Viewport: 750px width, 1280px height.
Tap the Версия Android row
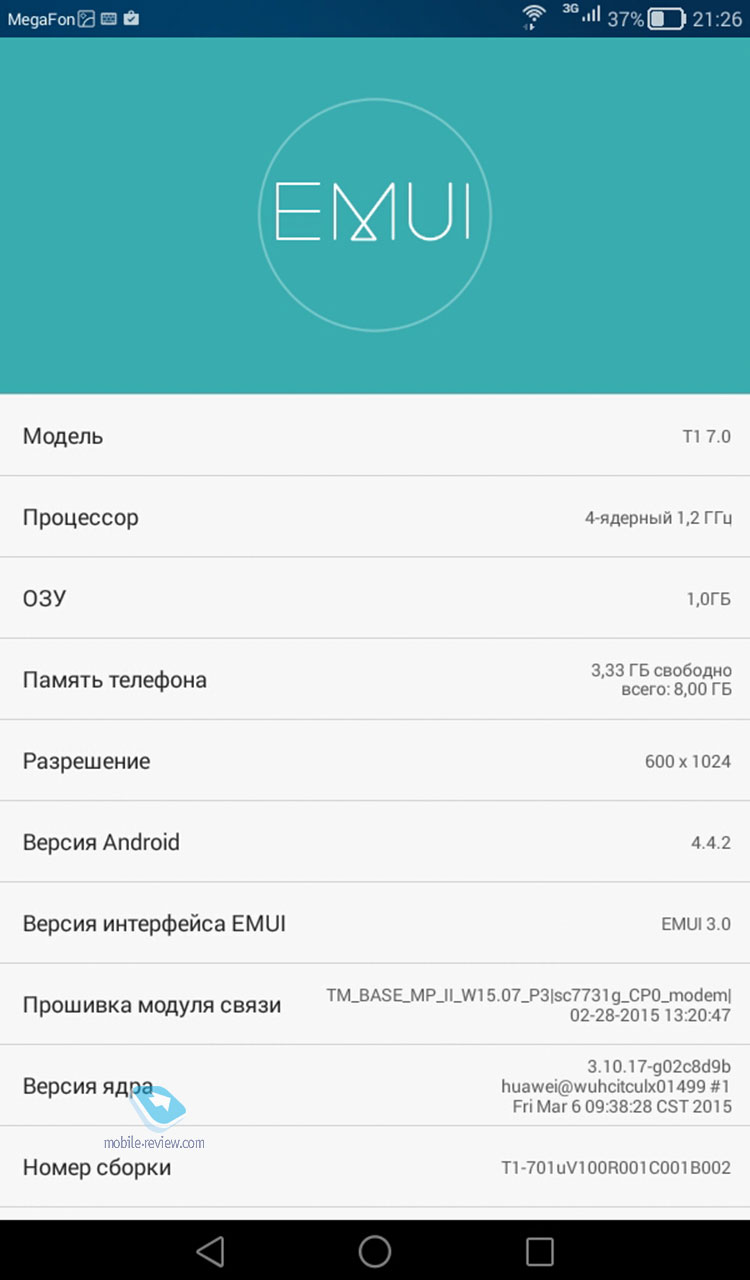pos(375,842)
